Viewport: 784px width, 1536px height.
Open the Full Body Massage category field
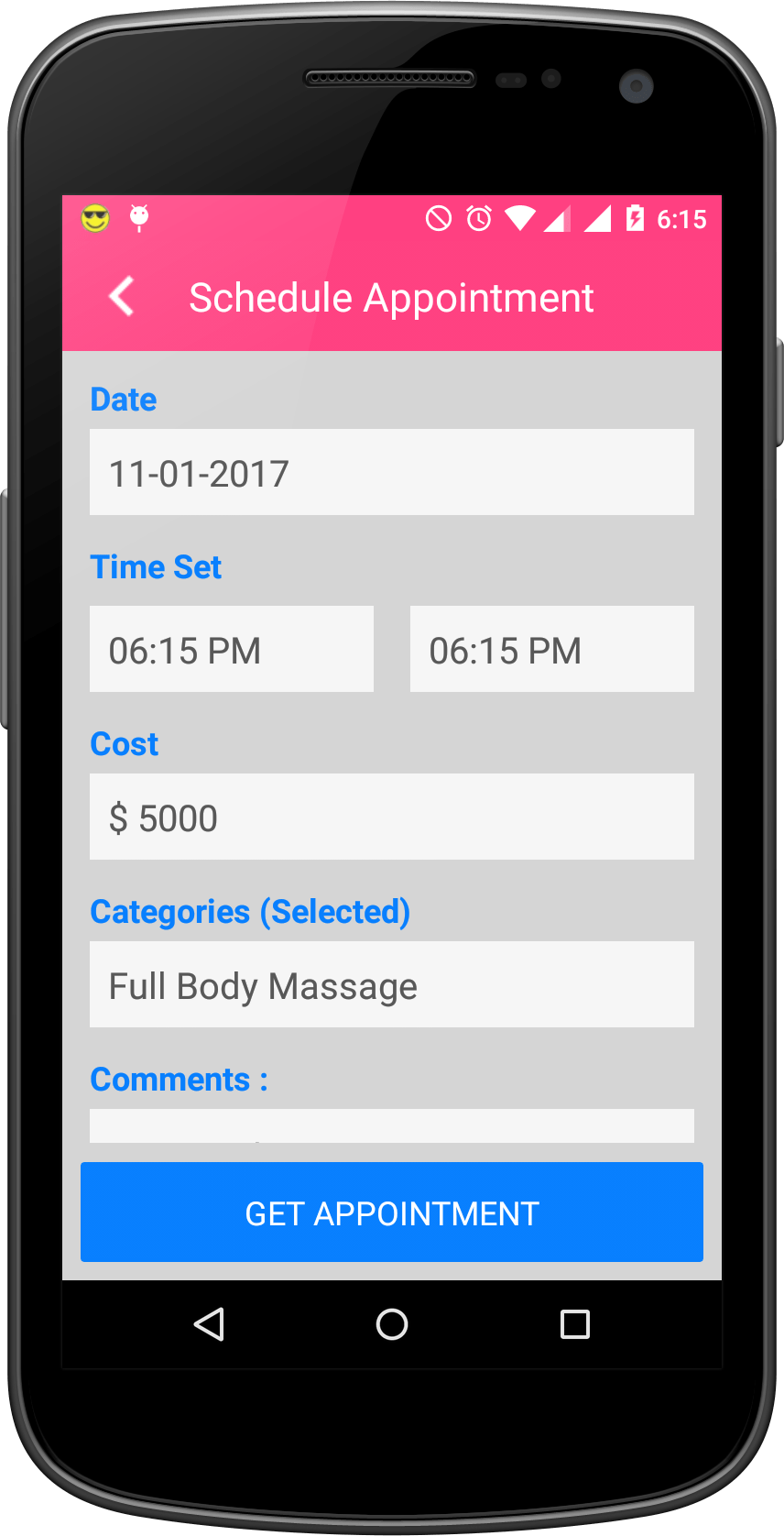point(392,984)
